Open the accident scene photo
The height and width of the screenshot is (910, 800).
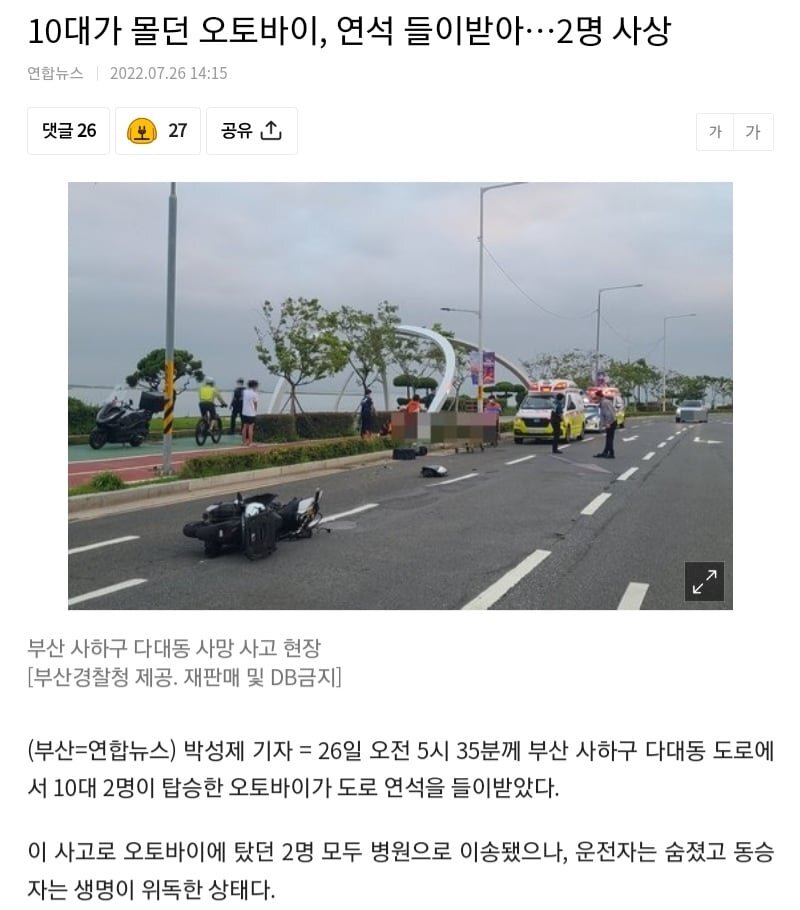(400, 395)
